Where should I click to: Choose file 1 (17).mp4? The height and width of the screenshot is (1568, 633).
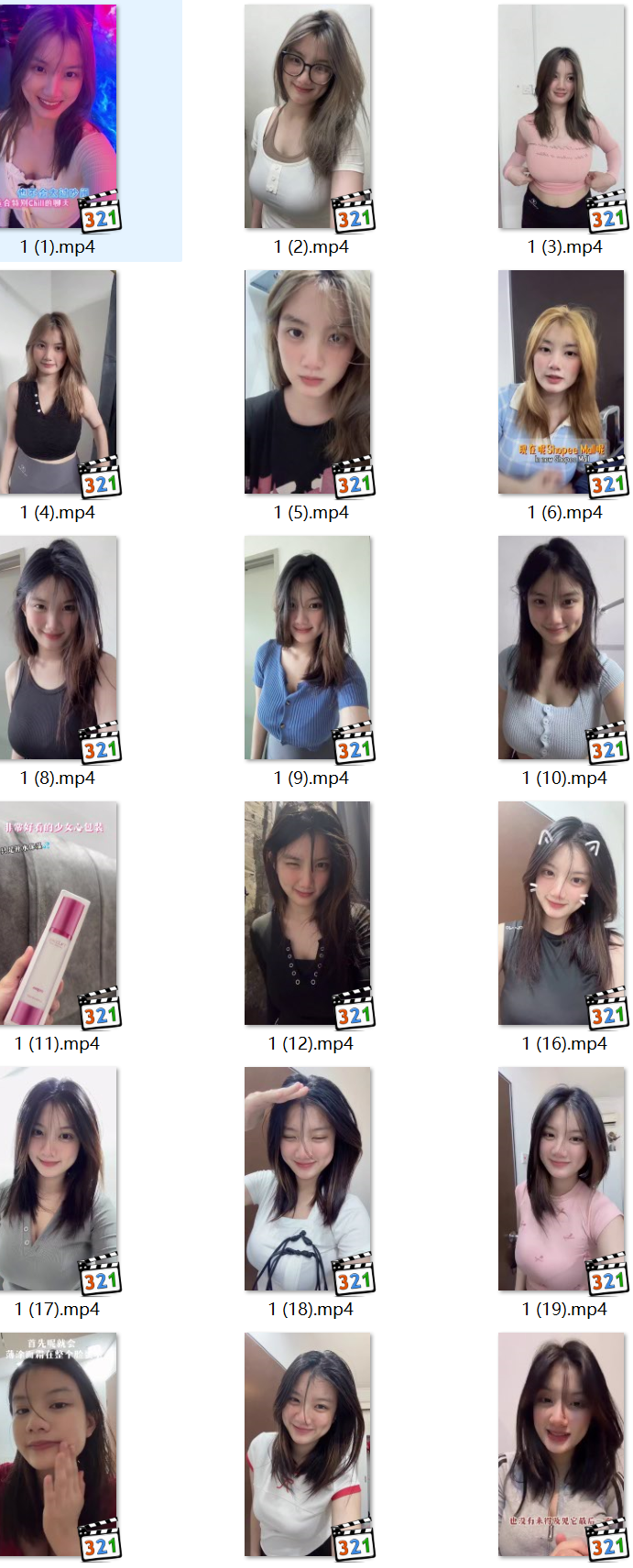click(x=59, y=1180)
